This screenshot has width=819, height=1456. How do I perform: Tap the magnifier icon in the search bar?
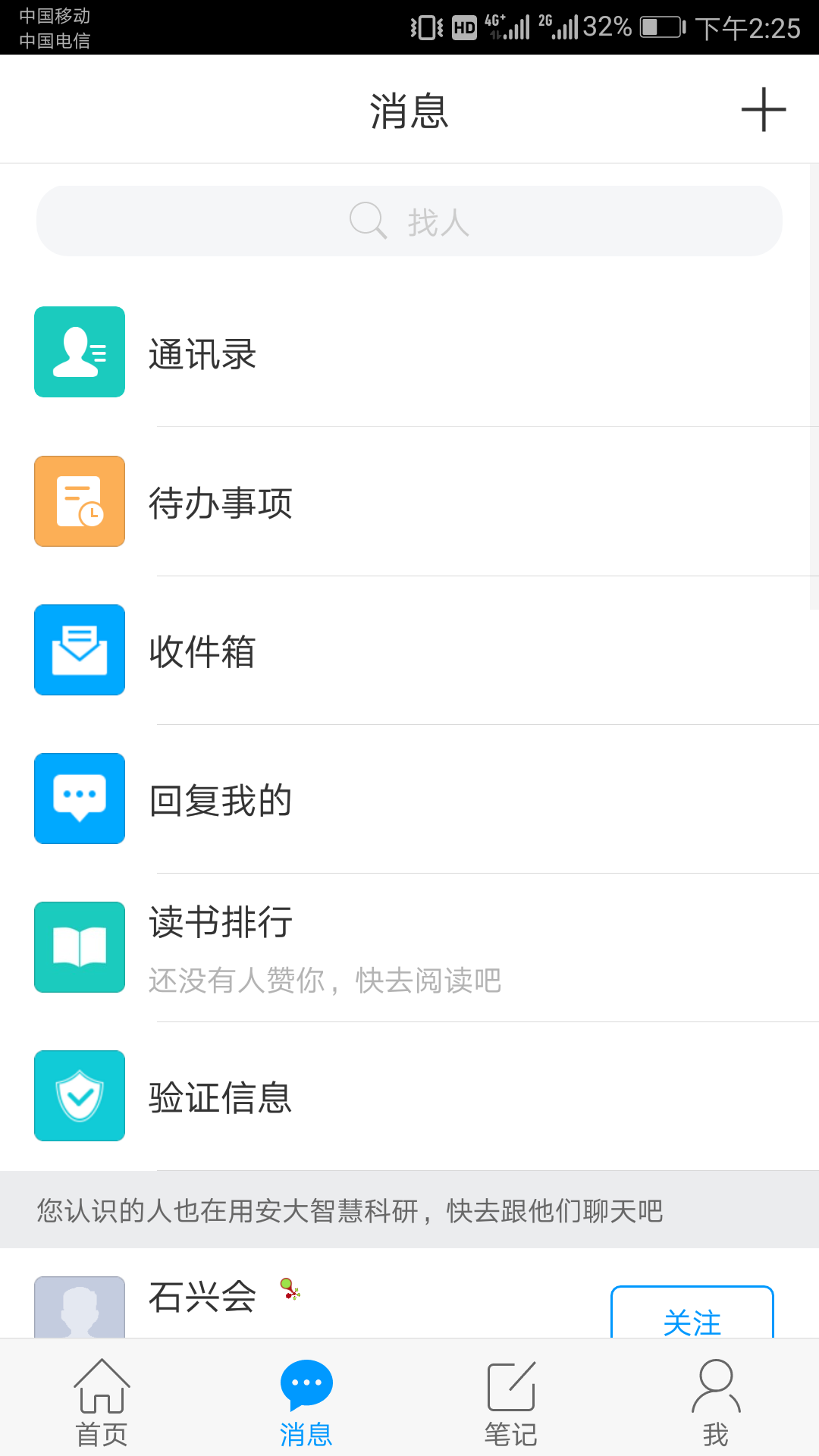(x=368, y=220)
